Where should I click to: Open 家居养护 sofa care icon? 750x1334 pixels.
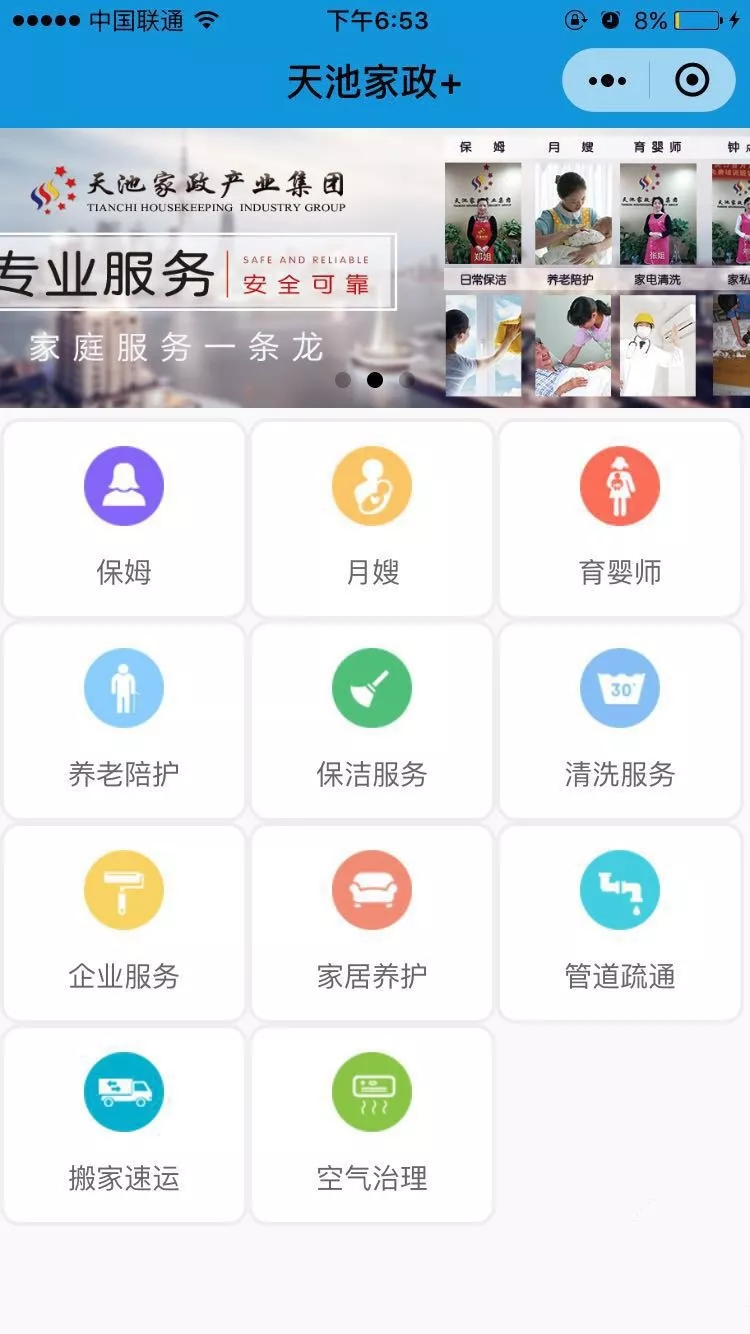coord(371,890)
